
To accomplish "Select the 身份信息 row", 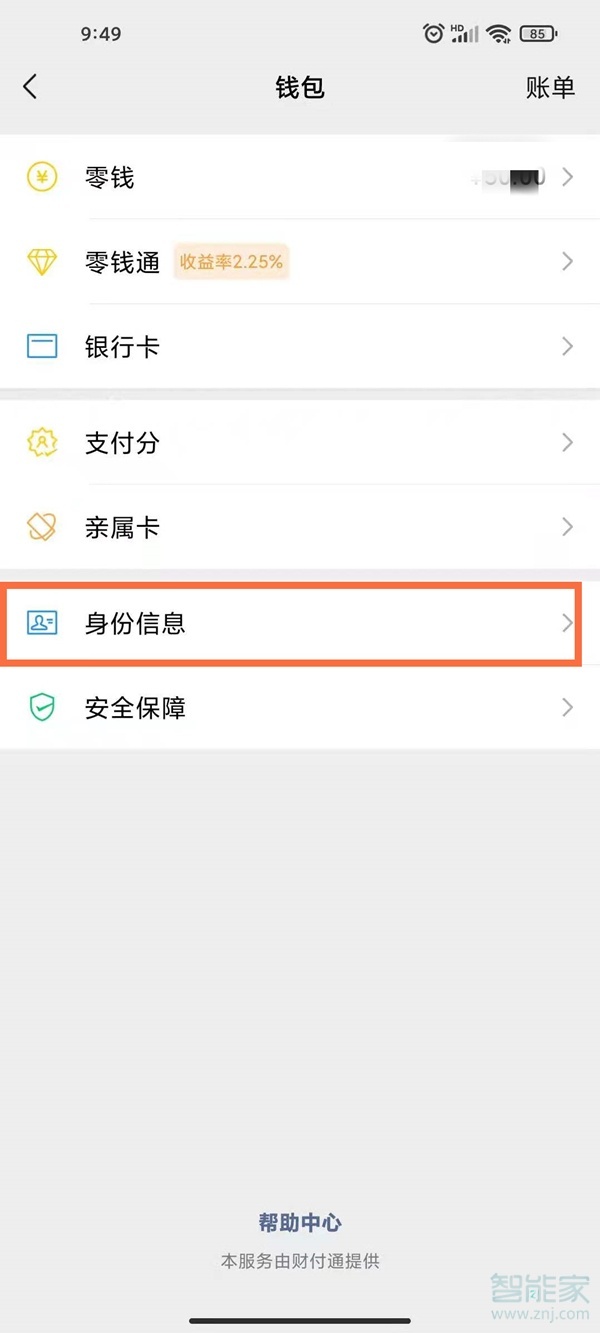I will coord(300,624).
